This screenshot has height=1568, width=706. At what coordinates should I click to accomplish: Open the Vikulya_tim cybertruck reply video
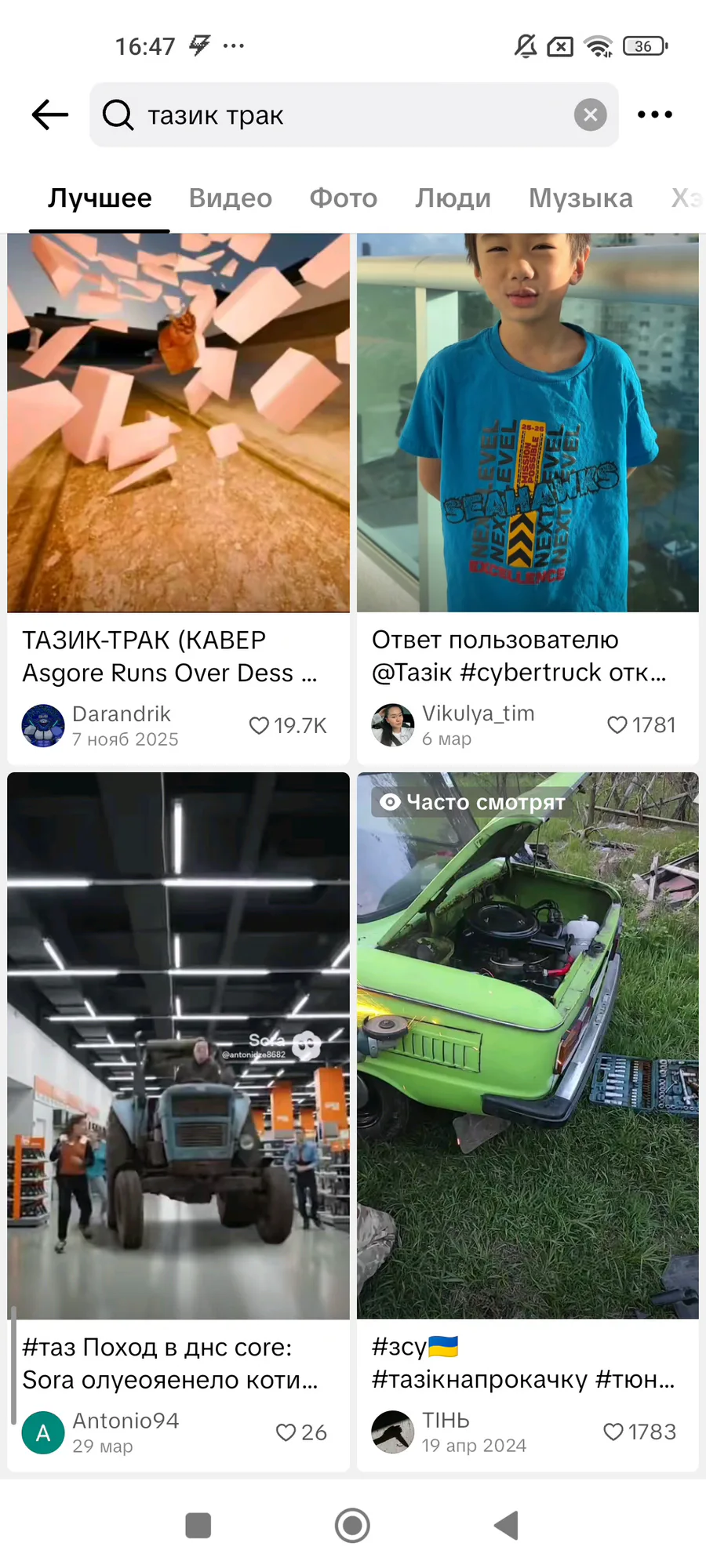point(527,423)
